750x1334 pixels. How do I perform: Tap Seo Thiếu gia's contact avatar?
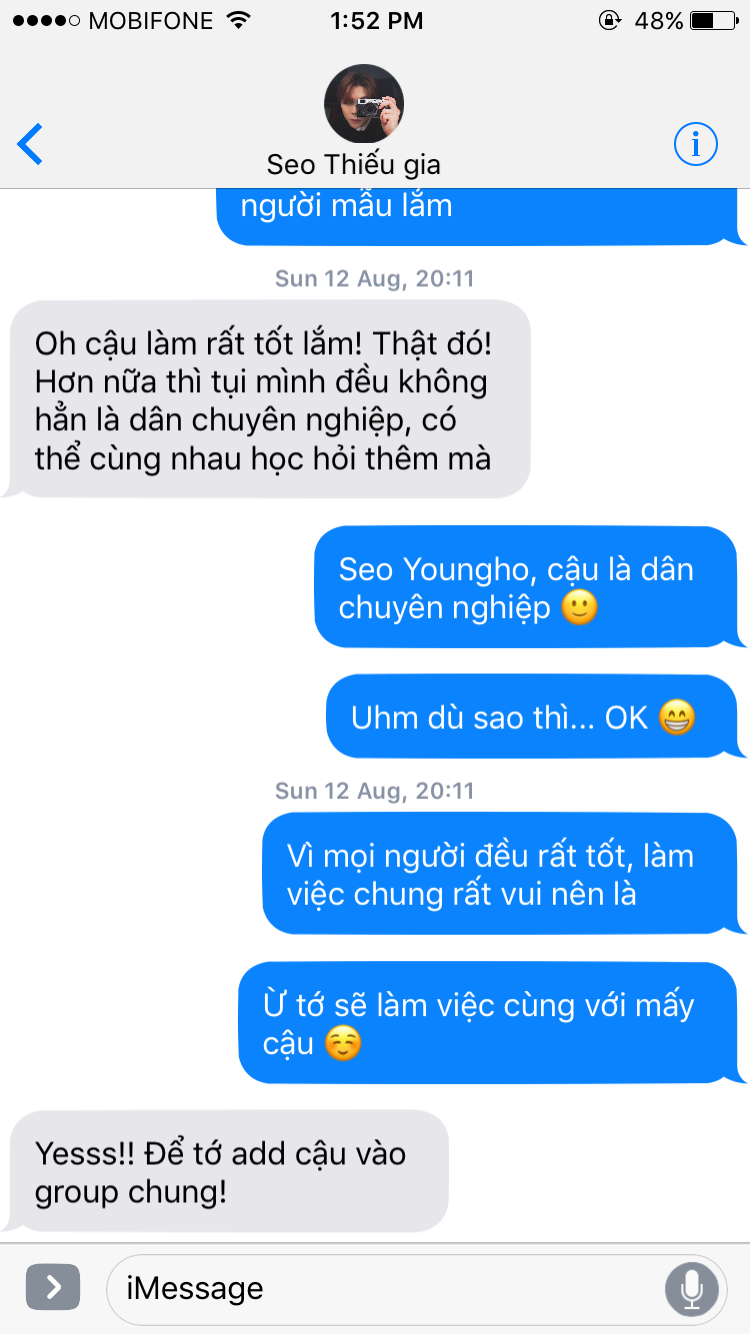(x=364, y=103)
